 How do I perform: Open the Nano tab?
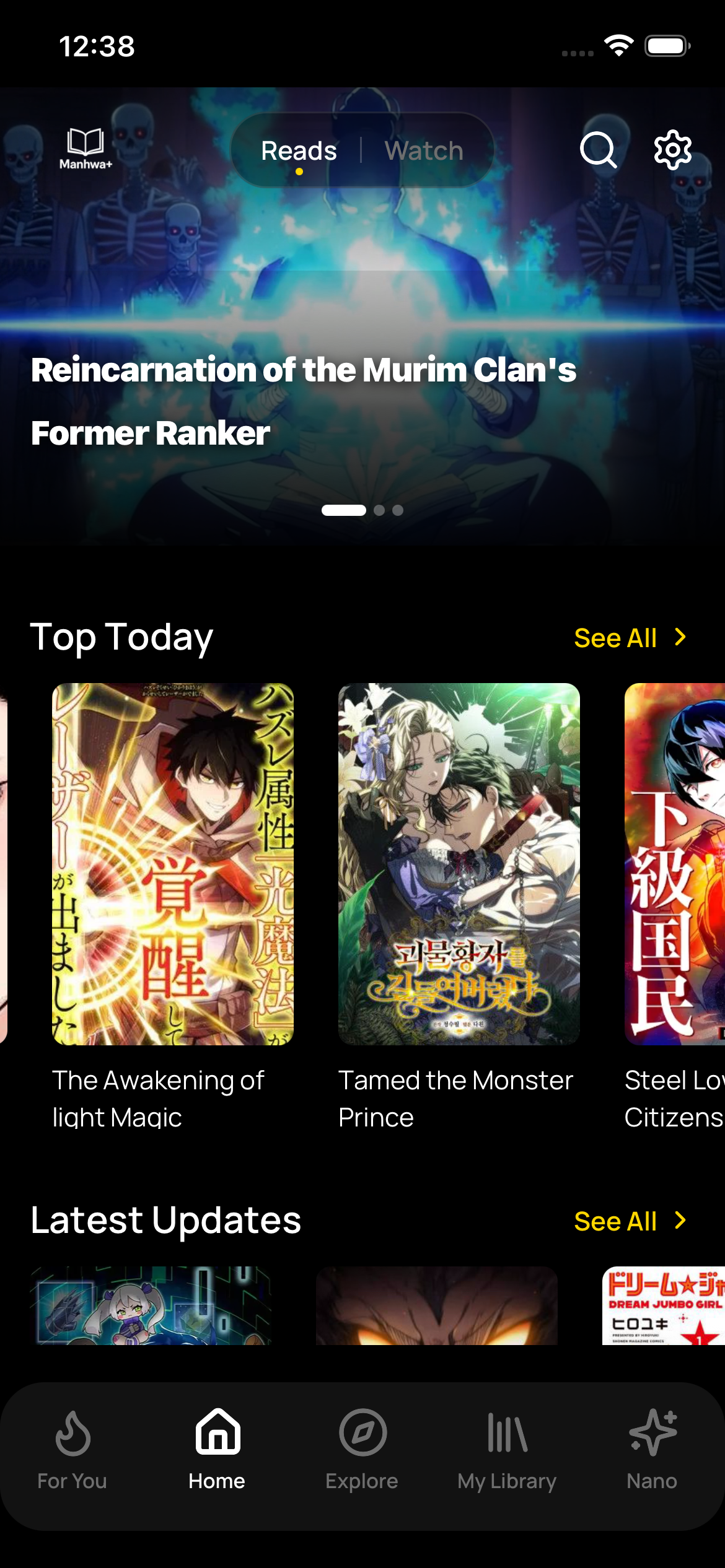point(652,1450)
